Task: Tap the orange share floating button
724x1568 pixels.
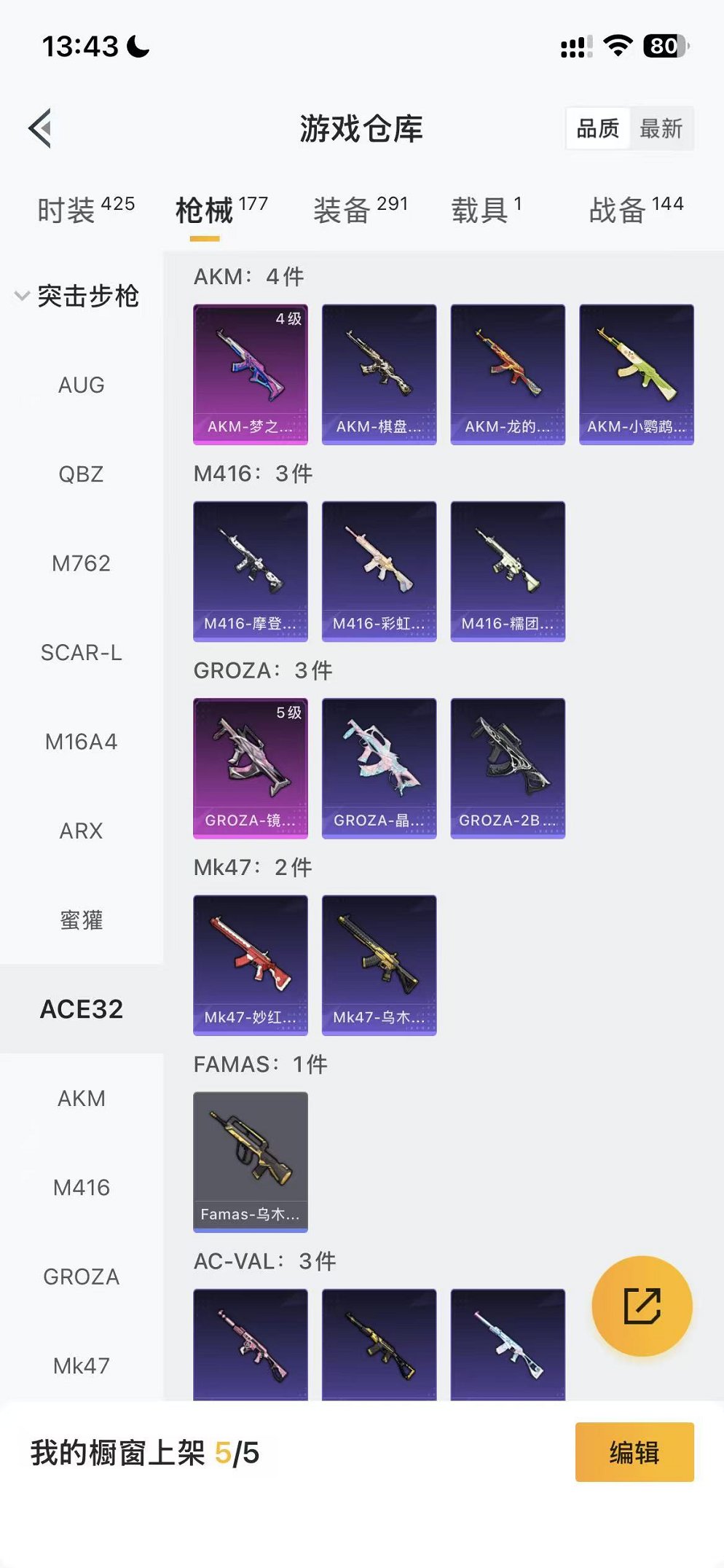Action: (x=642, y=1306)
